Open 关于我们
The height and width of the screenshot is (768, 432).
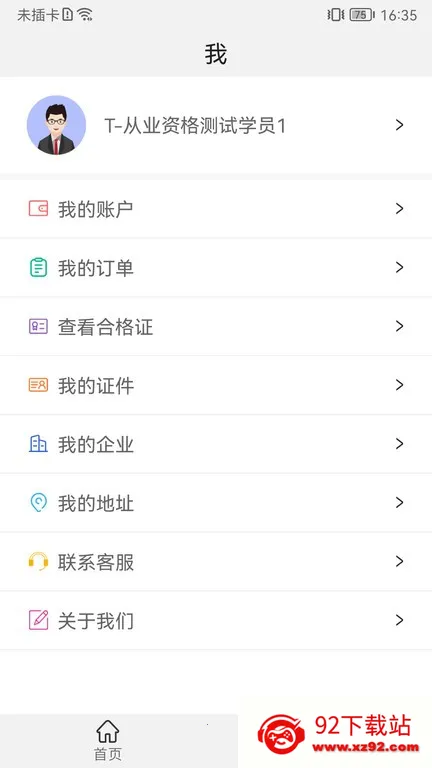(x=216, y=621)
